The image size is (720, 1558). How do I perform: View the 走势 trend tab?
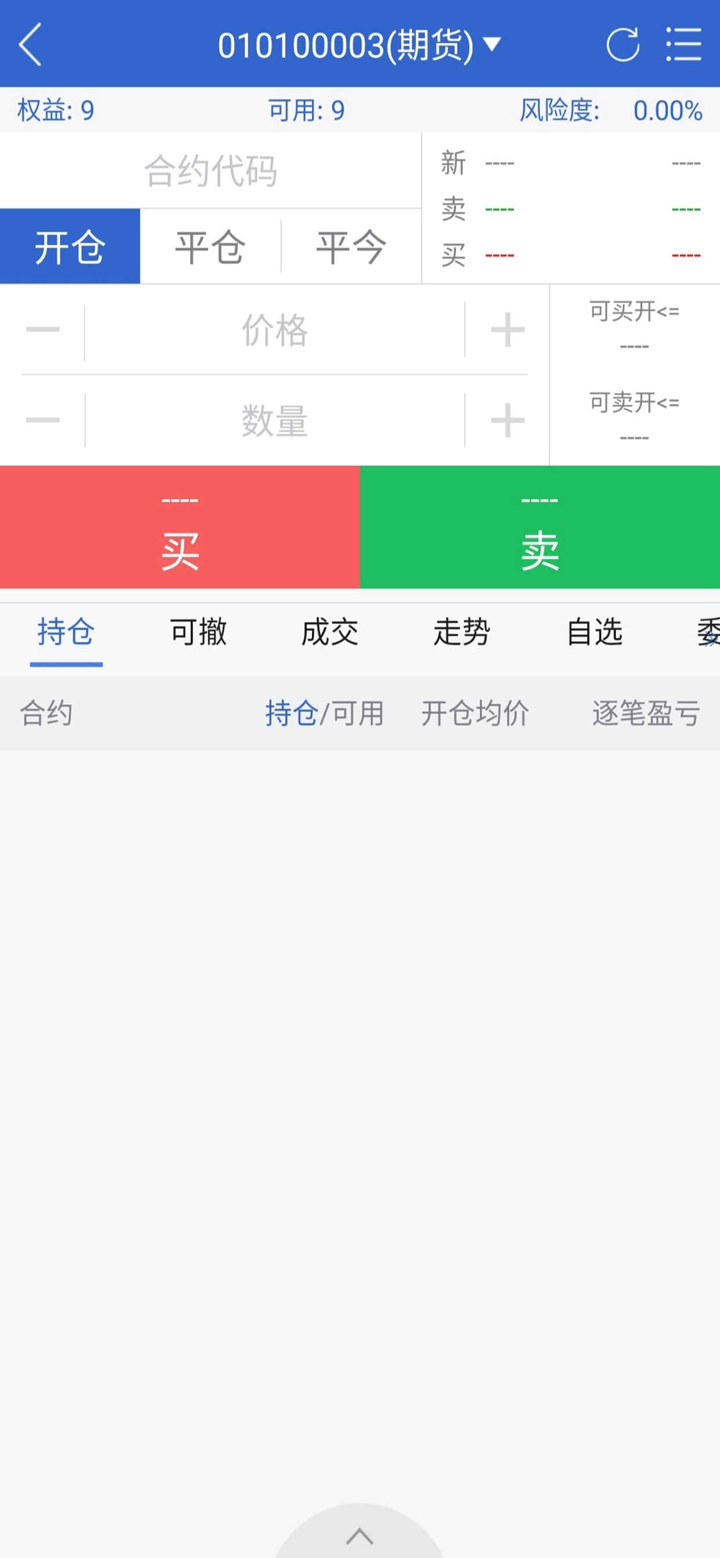click(462, 632)
